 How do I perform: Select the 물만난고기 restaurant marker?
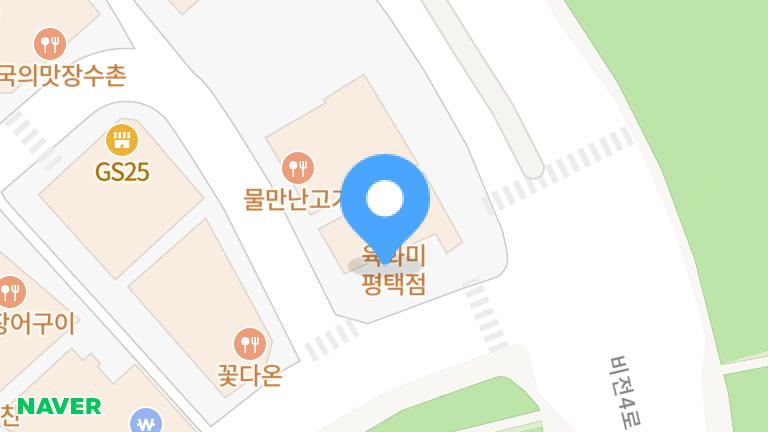(x=298, y=167)
